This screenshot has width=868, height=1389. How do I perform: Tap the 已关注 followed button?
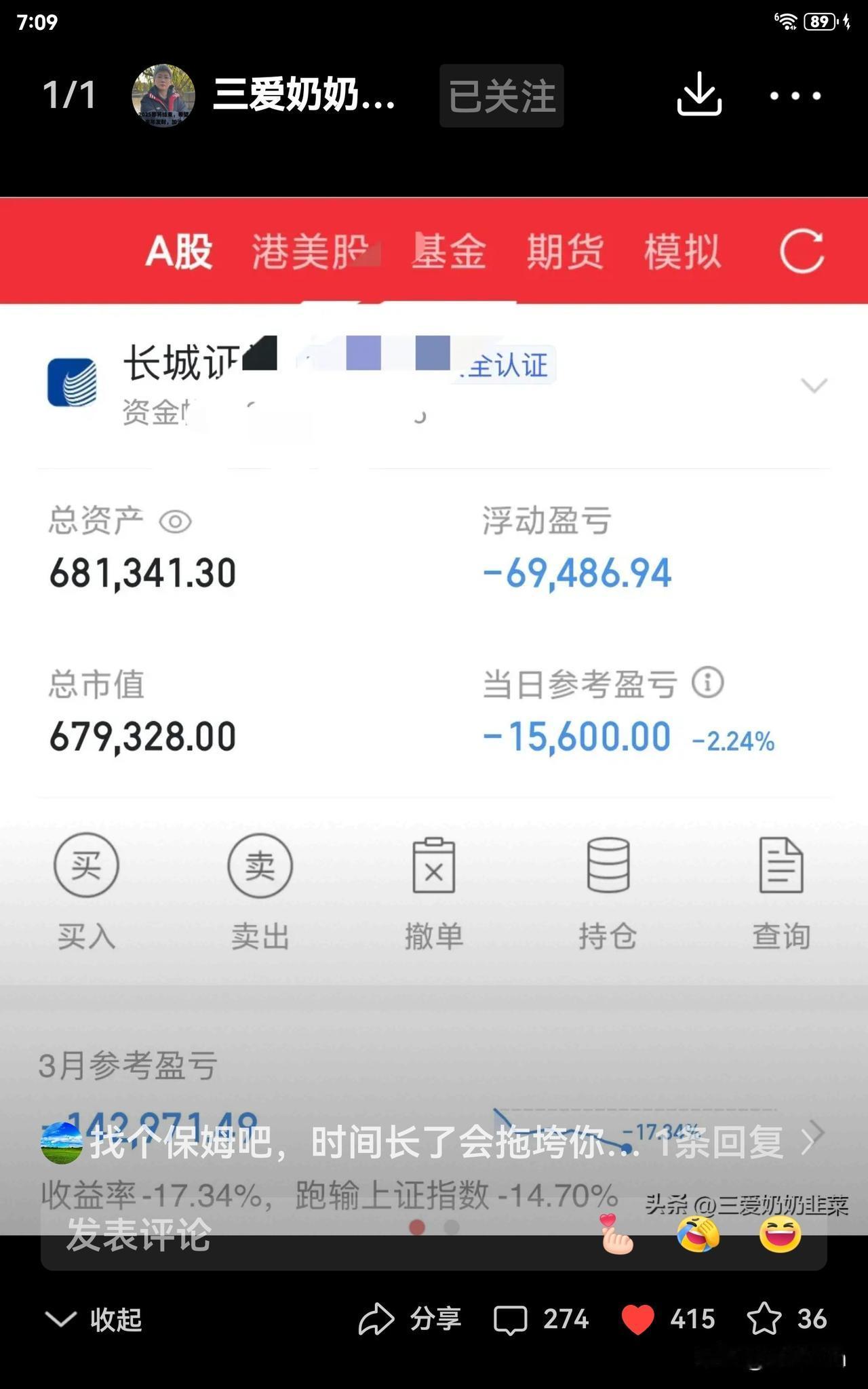click(x=500, y=96)
